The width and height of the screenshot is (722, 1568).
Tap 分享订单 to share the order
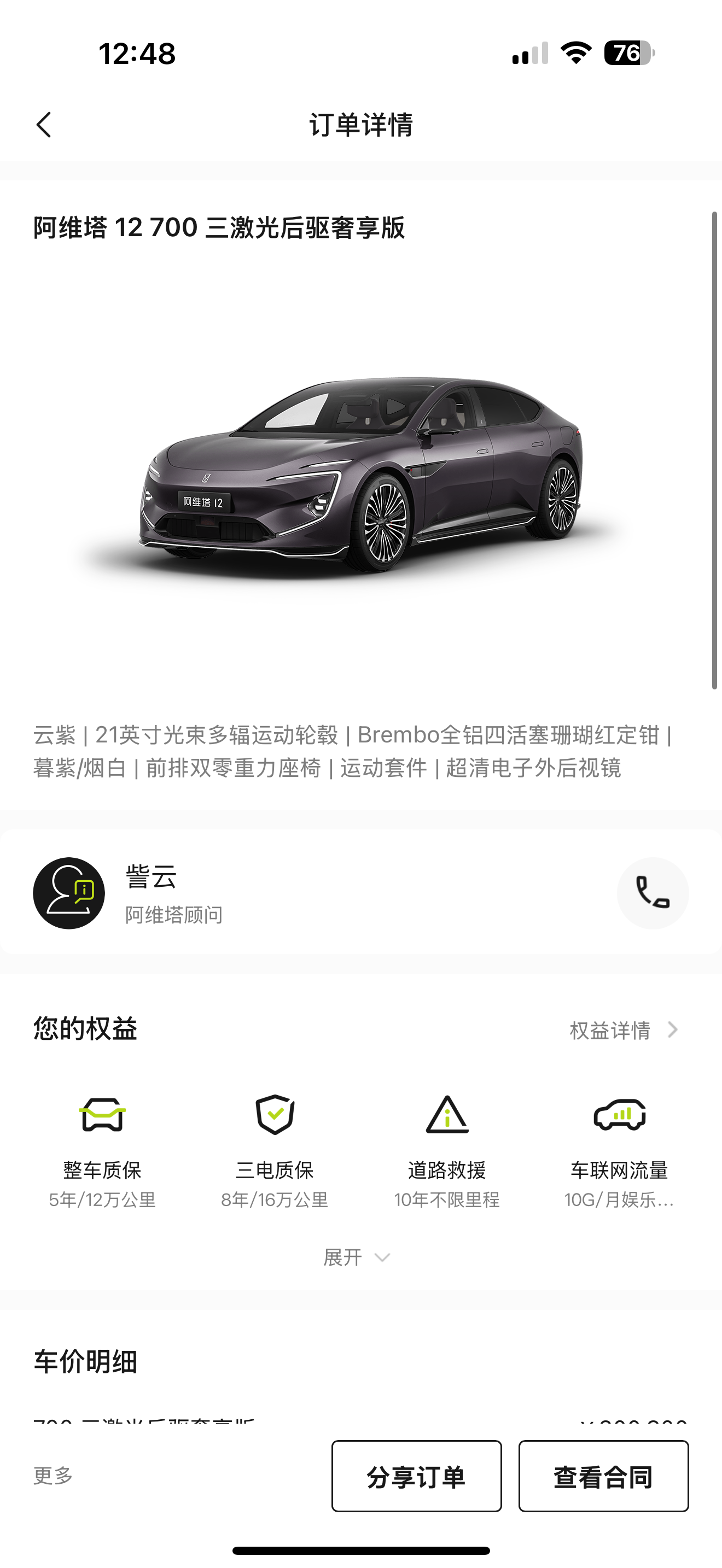pyautogui.click(x=416, y=1476)
